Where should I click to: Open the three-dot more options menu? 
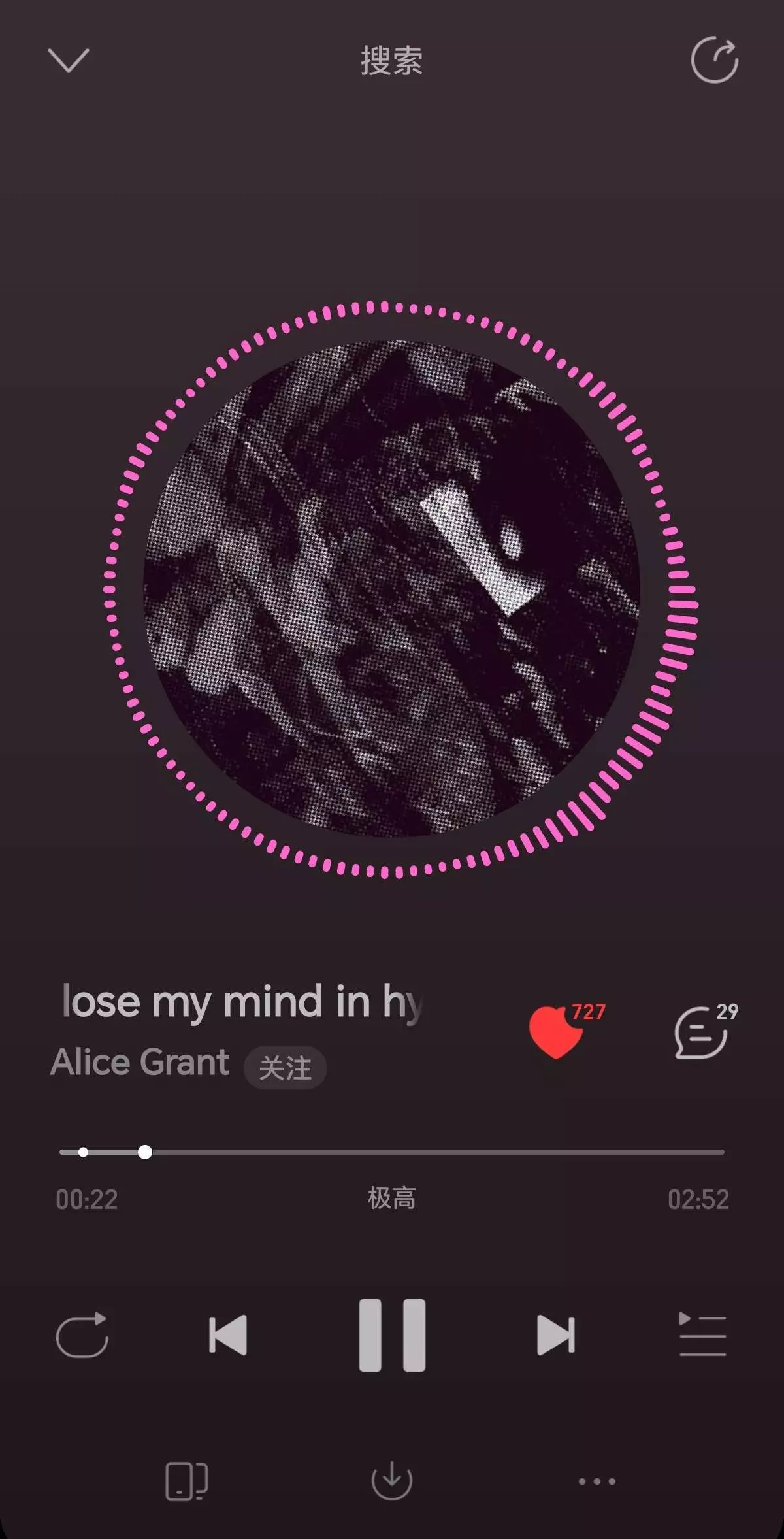tap(596, 1481)
